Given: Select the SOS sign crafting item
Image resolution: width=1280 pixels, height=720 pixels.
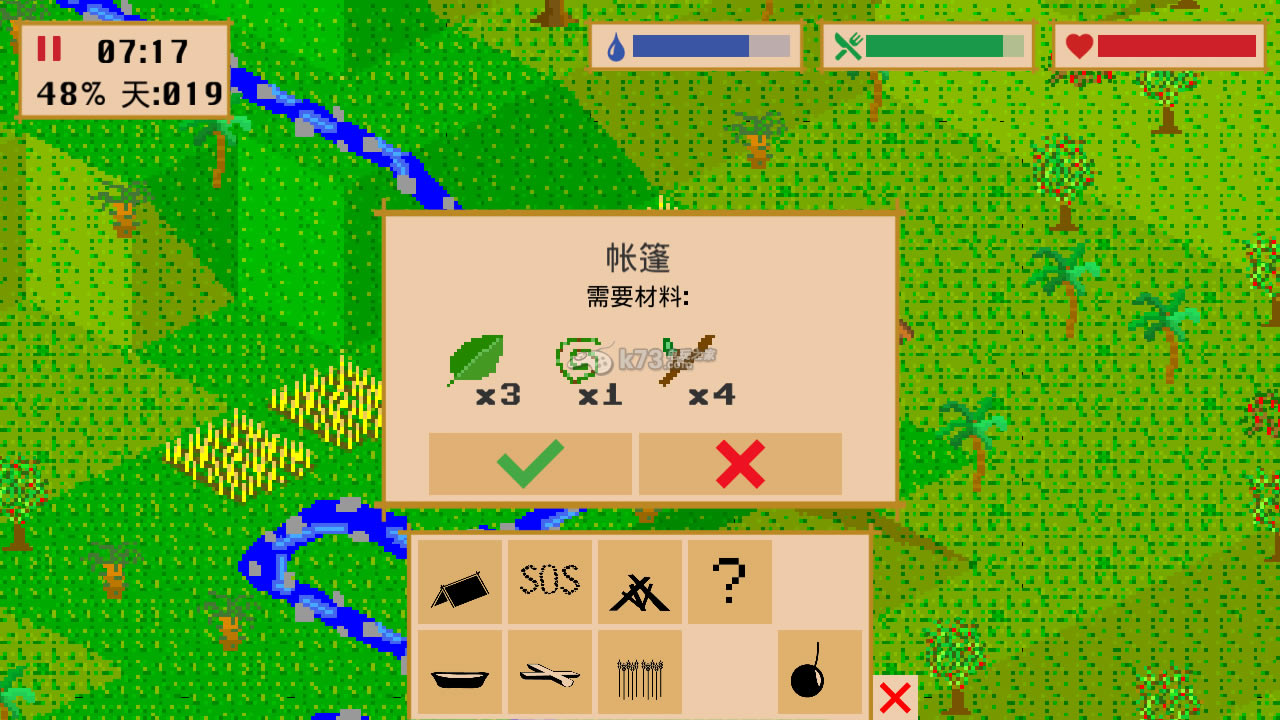Looking at the screenshot, I should (x=550, y=582).
